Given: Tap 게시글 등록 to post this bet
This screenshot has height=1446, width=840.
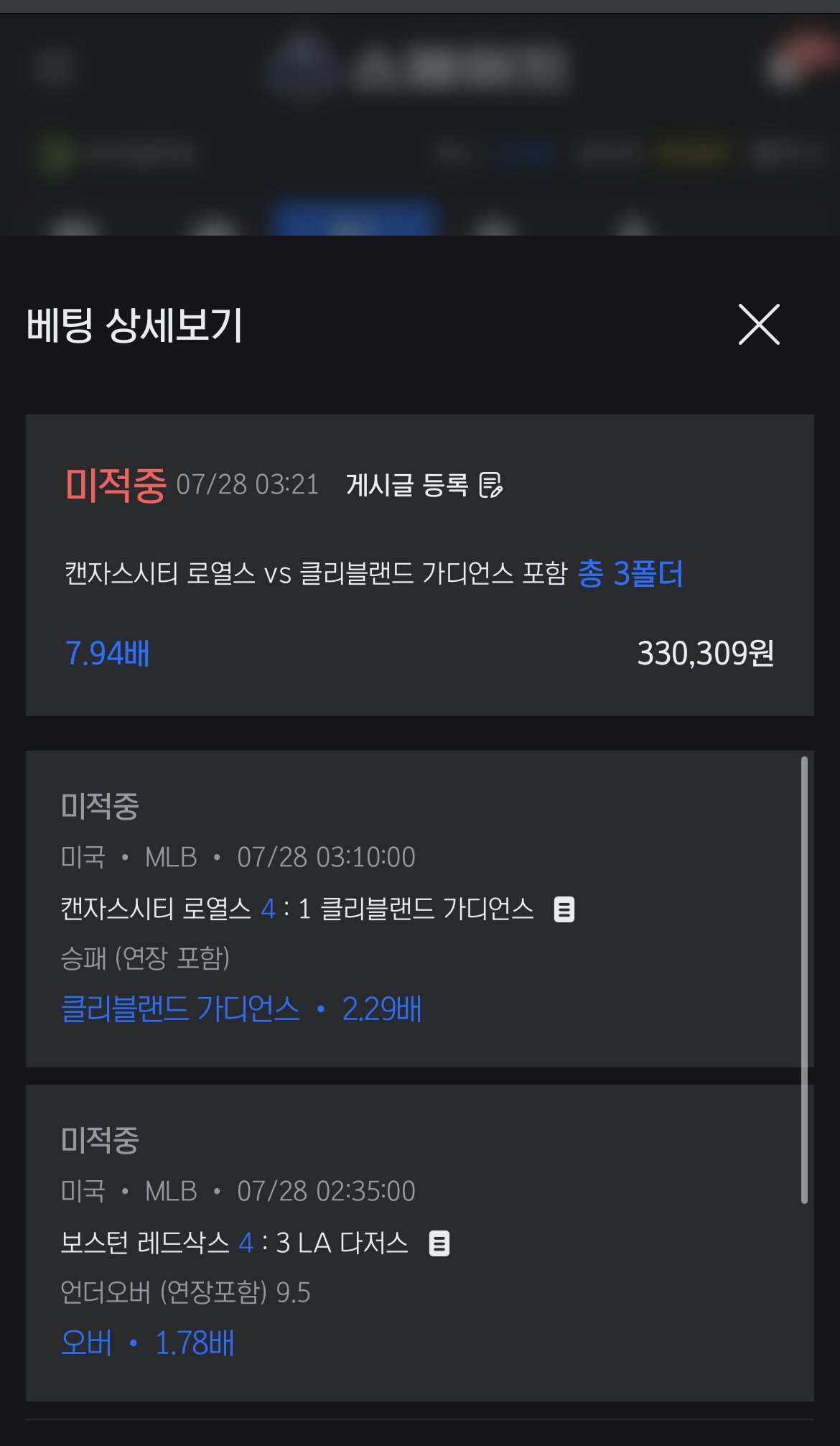Looking at the screenshot, I should [424, 485].
